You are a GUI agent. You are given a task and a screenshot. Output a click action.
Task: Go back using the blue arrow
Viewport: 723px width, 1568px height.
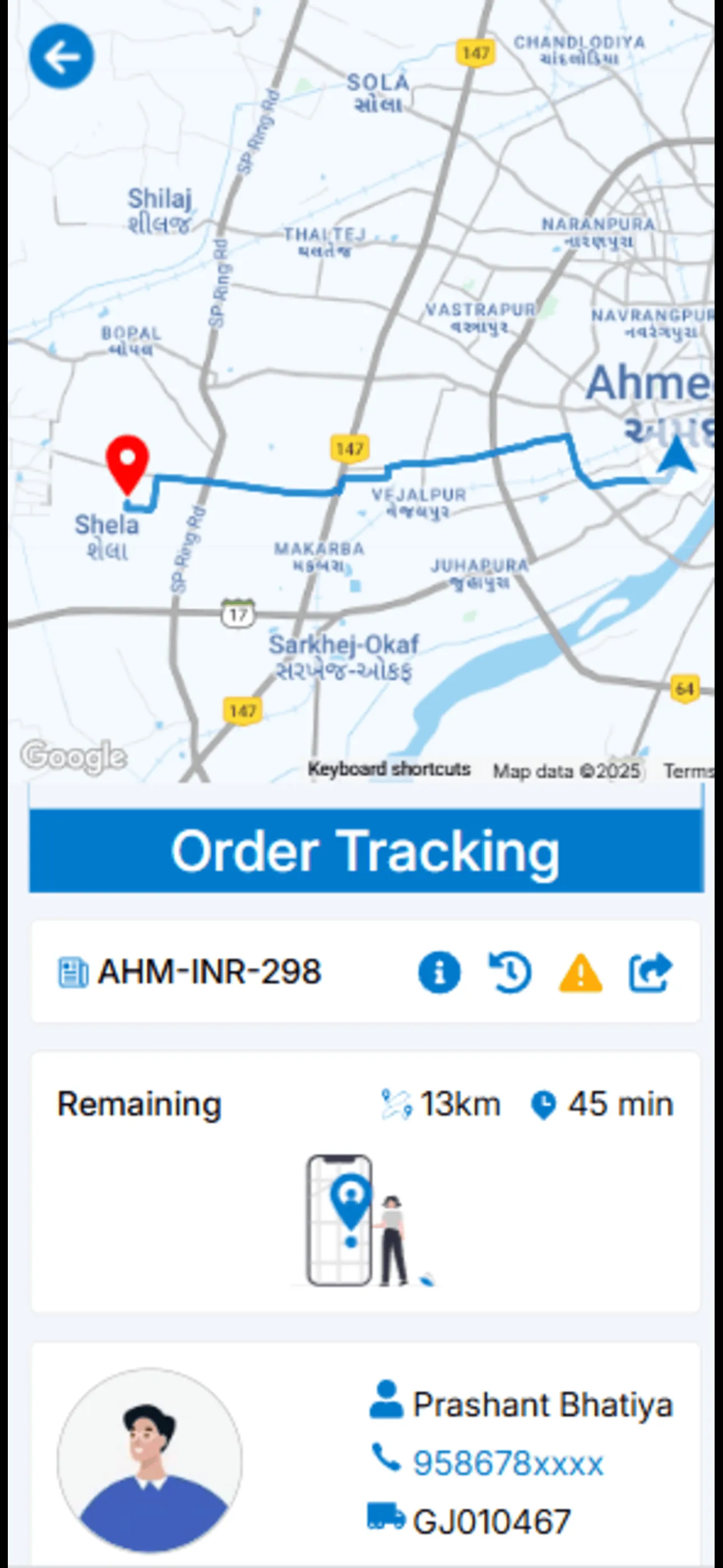coord(62,57)
